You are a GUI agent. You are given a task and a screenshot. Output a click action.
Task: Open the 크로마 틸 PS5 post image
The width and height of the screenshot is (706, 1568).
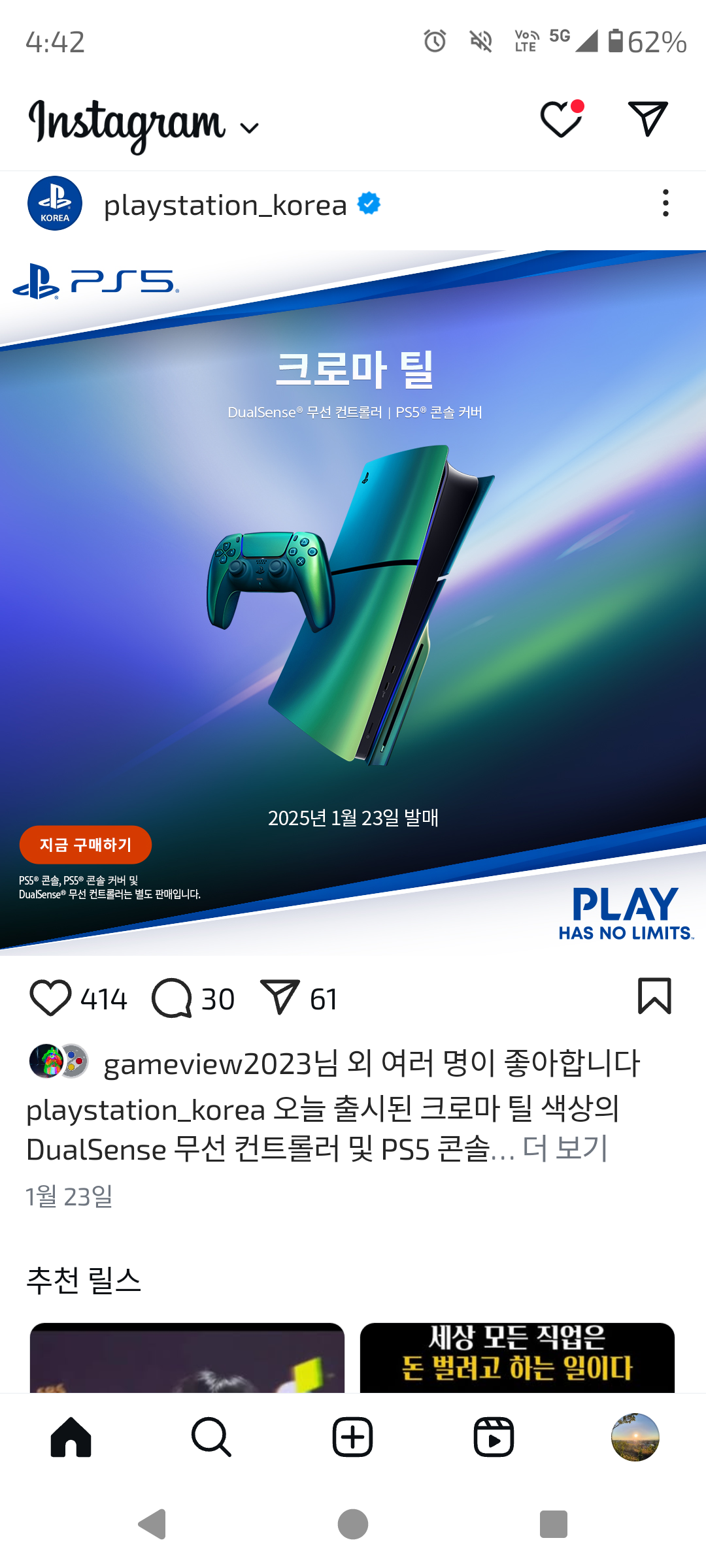[353, 601]
